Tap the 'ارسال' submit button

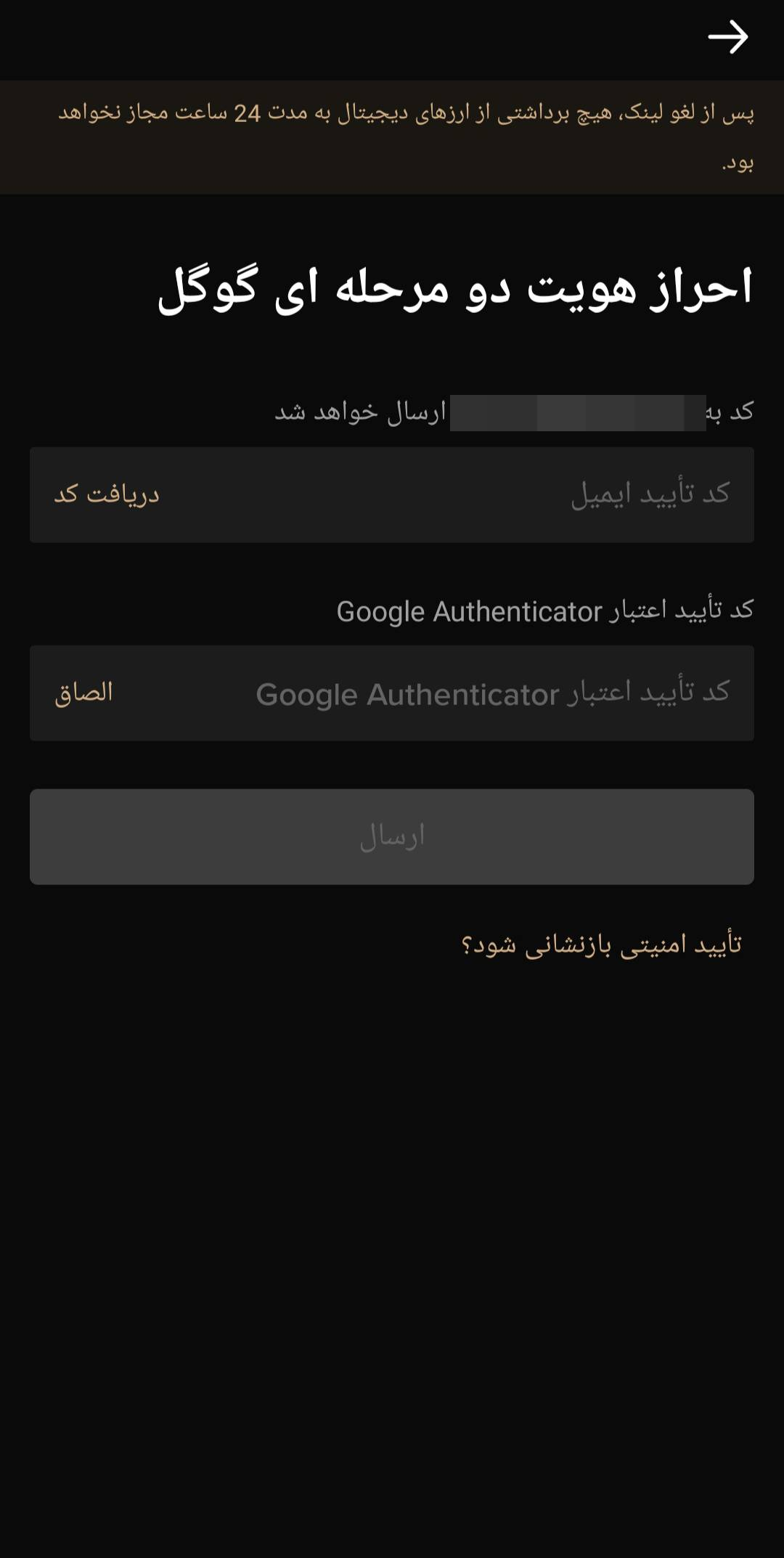tap(392, 836)
